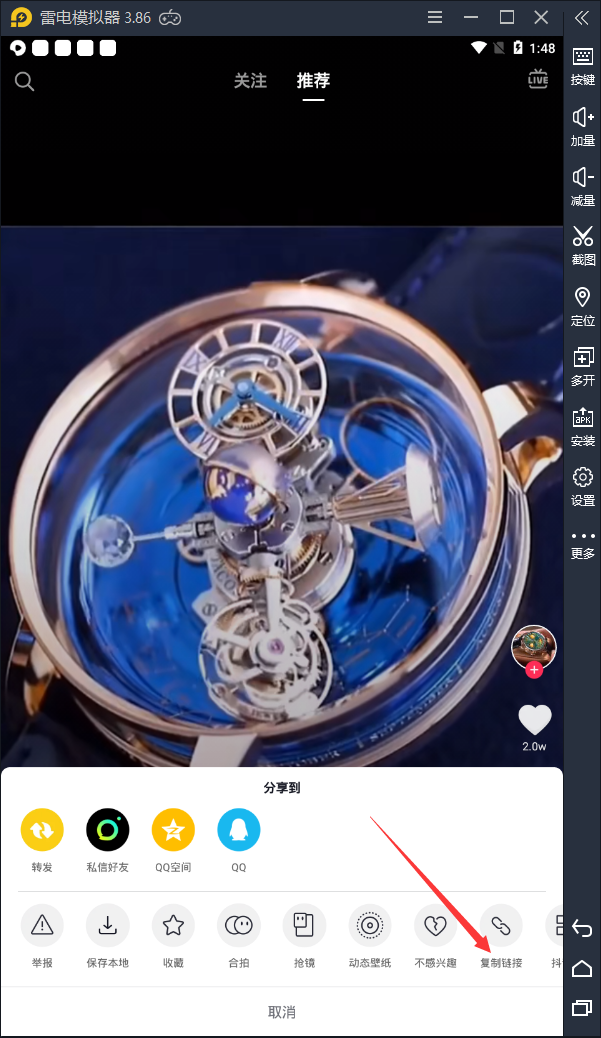Choose the 抢镜 option
Image resolution: width=601 pixels, height=1038 pixels.
click(x=304, y=926)
